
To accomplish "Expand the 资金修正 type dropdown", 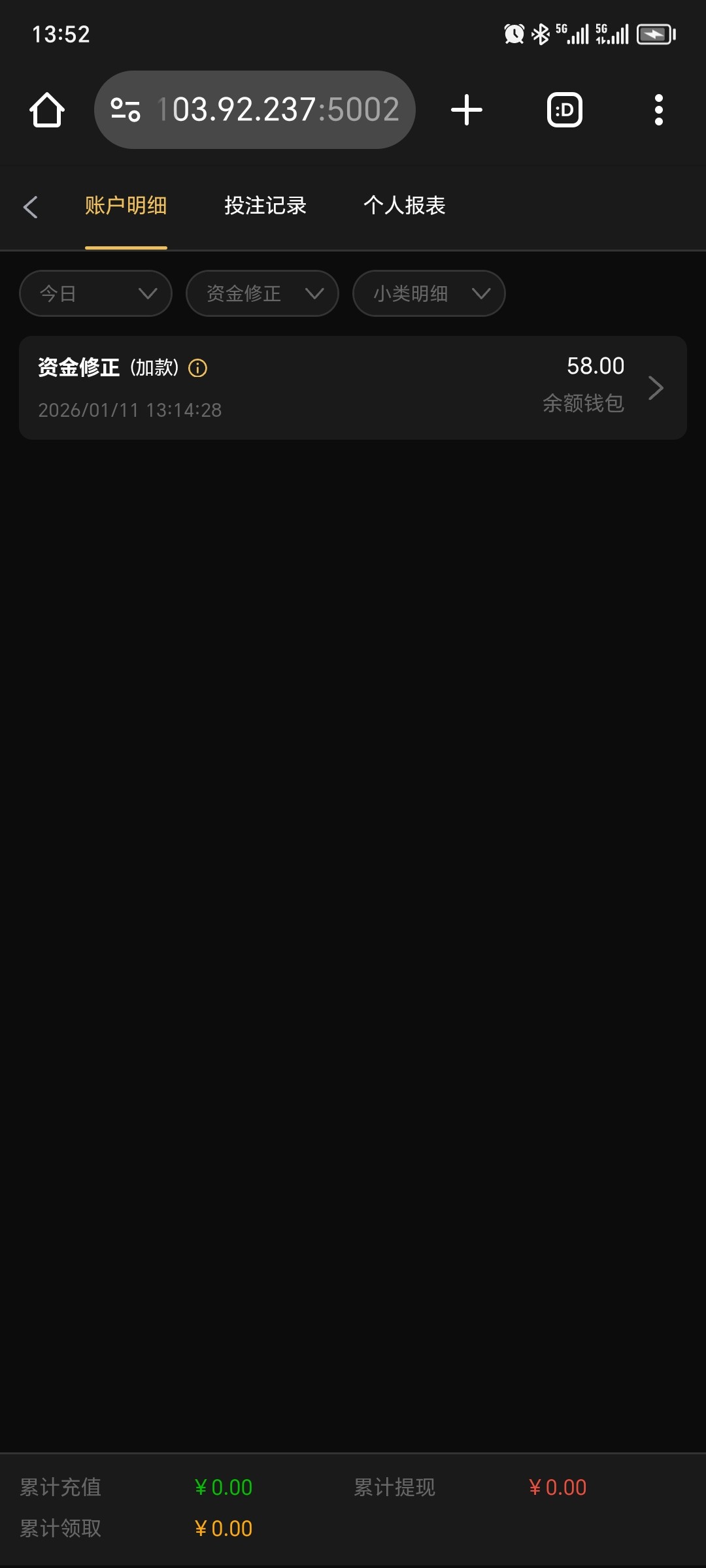I will coord(262,293).
